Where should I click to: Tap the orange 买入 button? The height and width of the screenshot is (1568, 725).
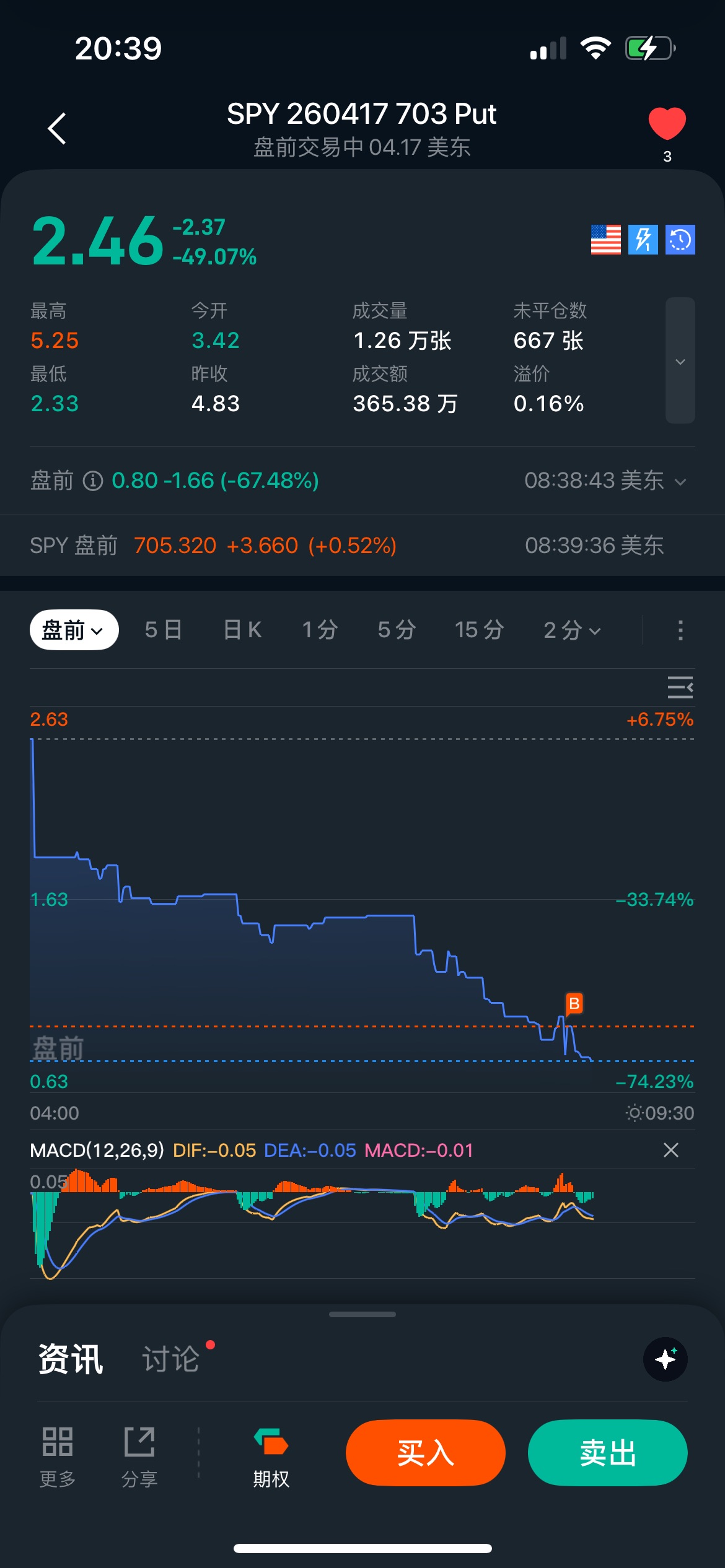(x=426, y=1453)
